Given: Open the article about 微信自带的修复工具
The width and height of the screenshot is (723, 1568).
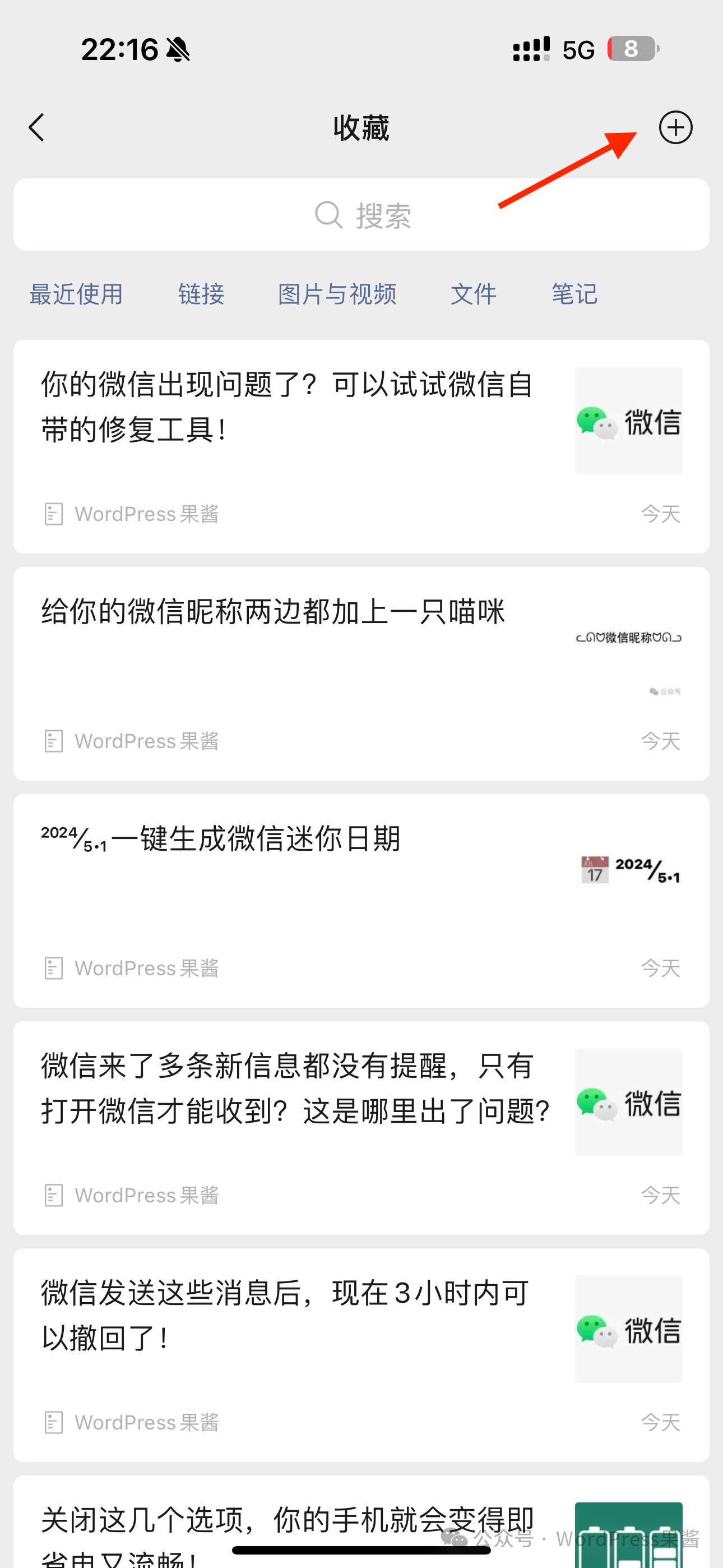Looking at the screenshot, I should pos(292,408).
